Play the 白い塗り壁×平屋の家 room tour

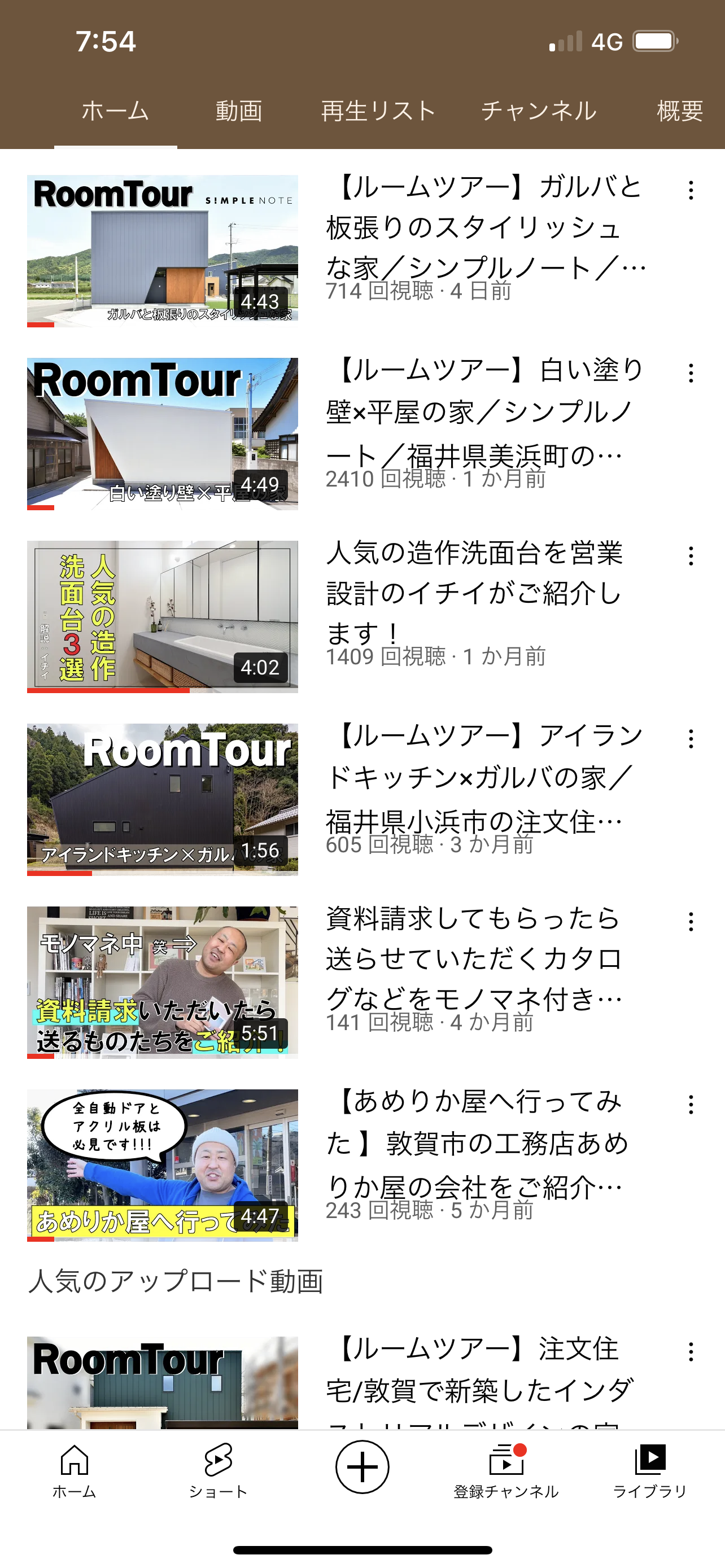click(x=163, y=433)
